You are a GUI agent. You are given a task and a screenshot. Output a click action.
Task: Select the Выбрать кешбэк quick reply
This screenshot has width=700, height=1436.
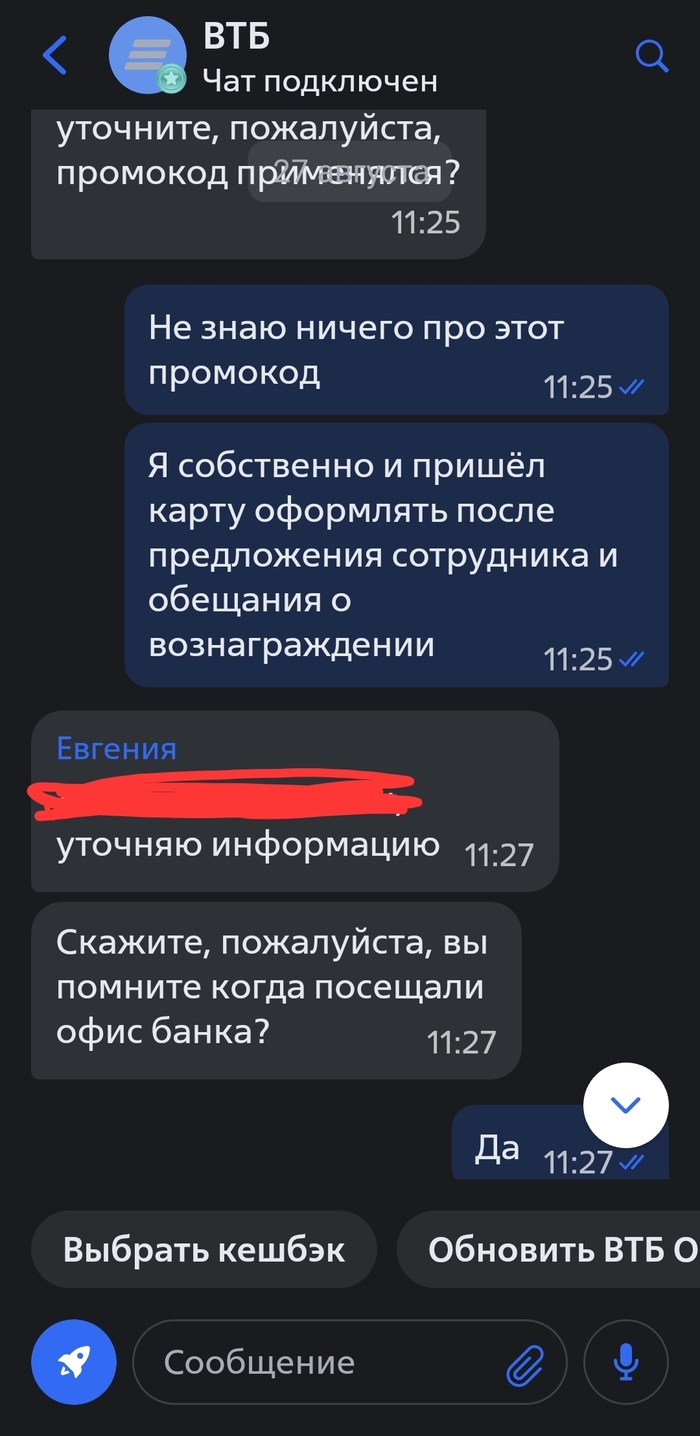tap(204, 1249)
